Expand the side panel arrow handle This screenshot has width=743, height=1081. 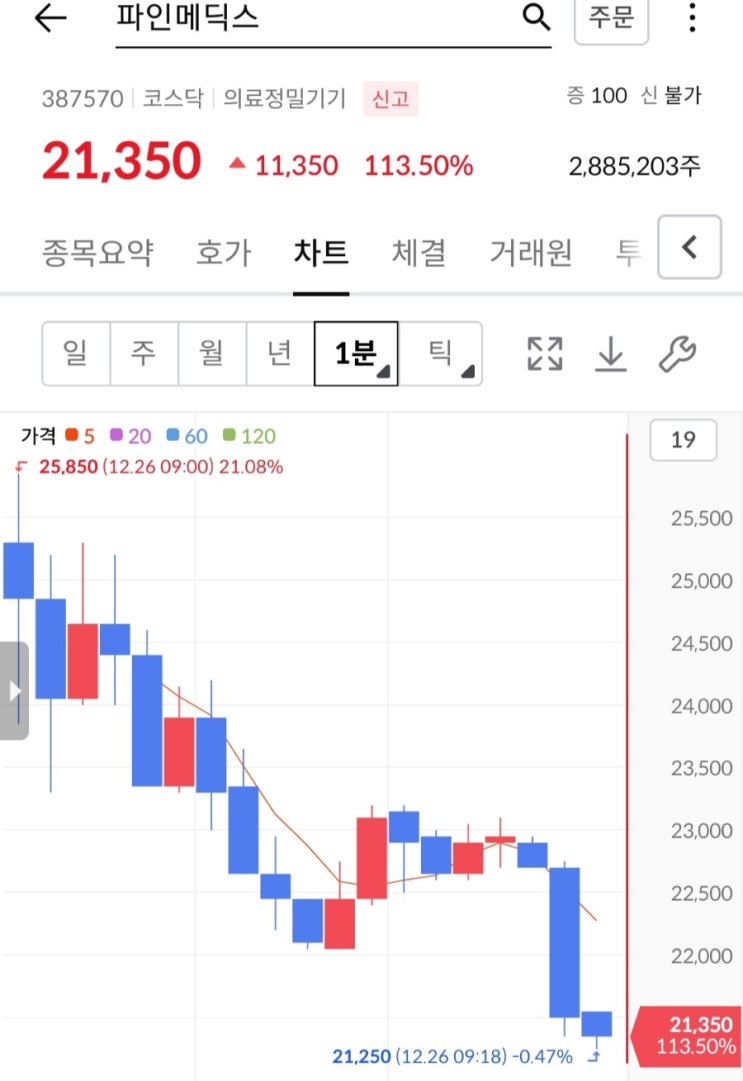click(x=14, y=691)
